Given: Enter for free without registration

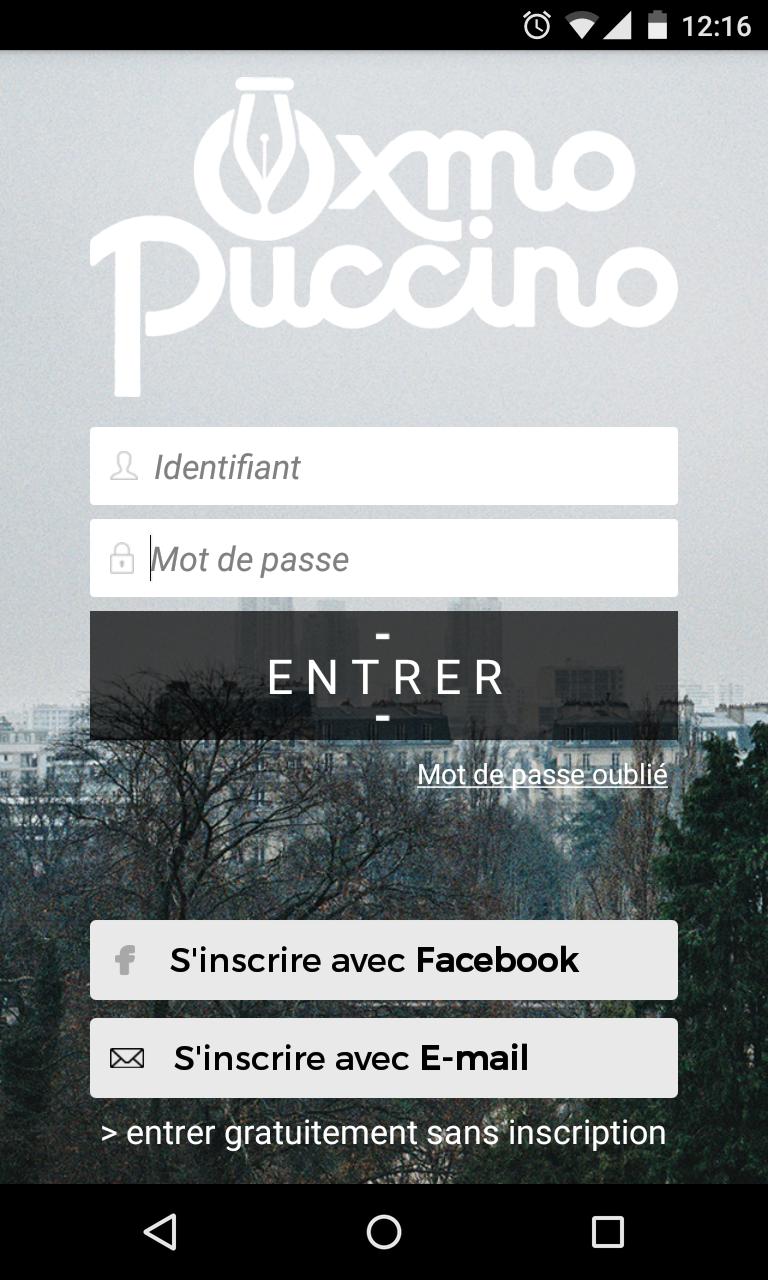Looking at the screenshot, I should 384,1133.
